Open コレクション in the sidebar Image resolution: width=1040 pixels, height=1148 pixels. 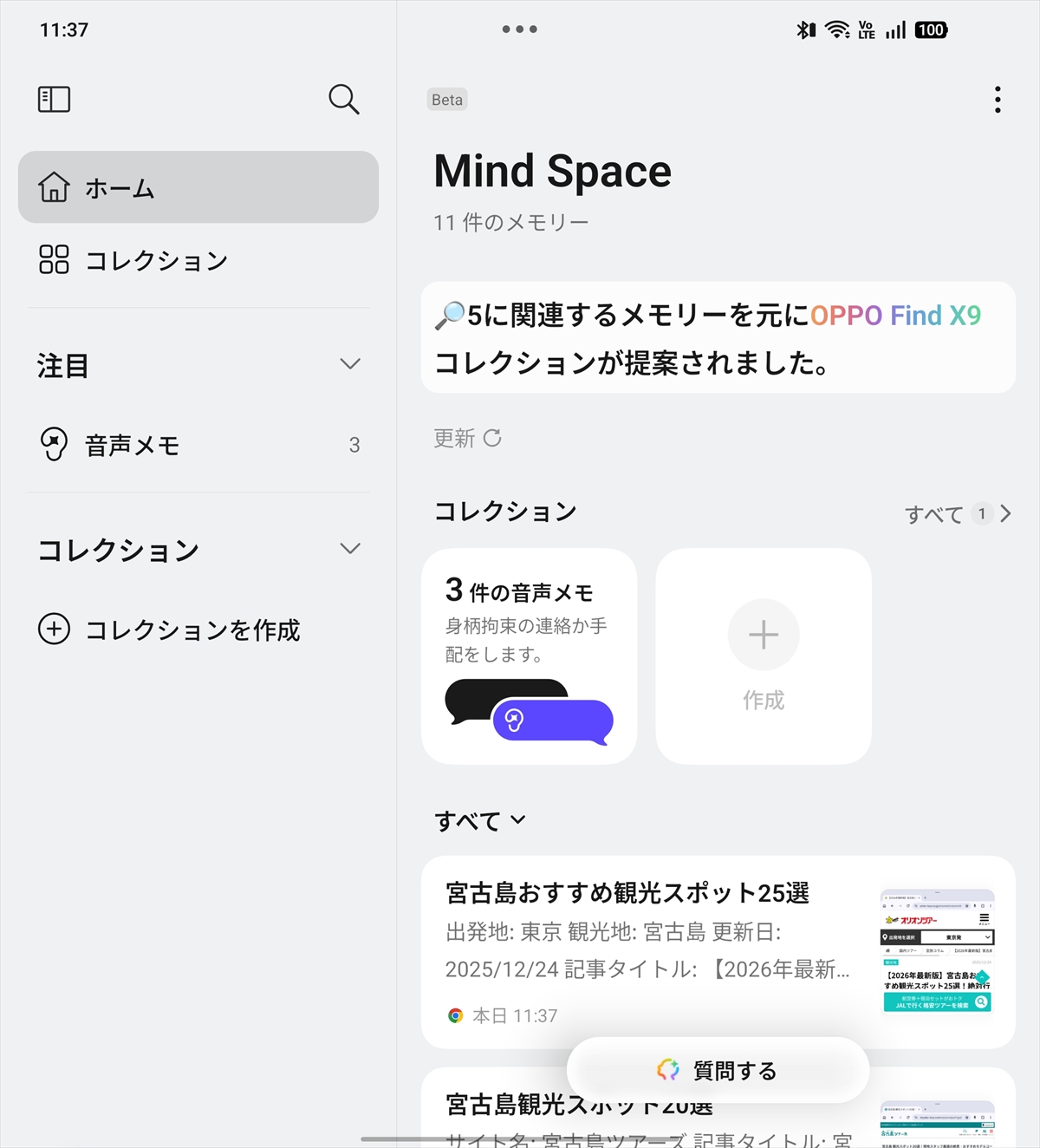[x=156, y=260]
